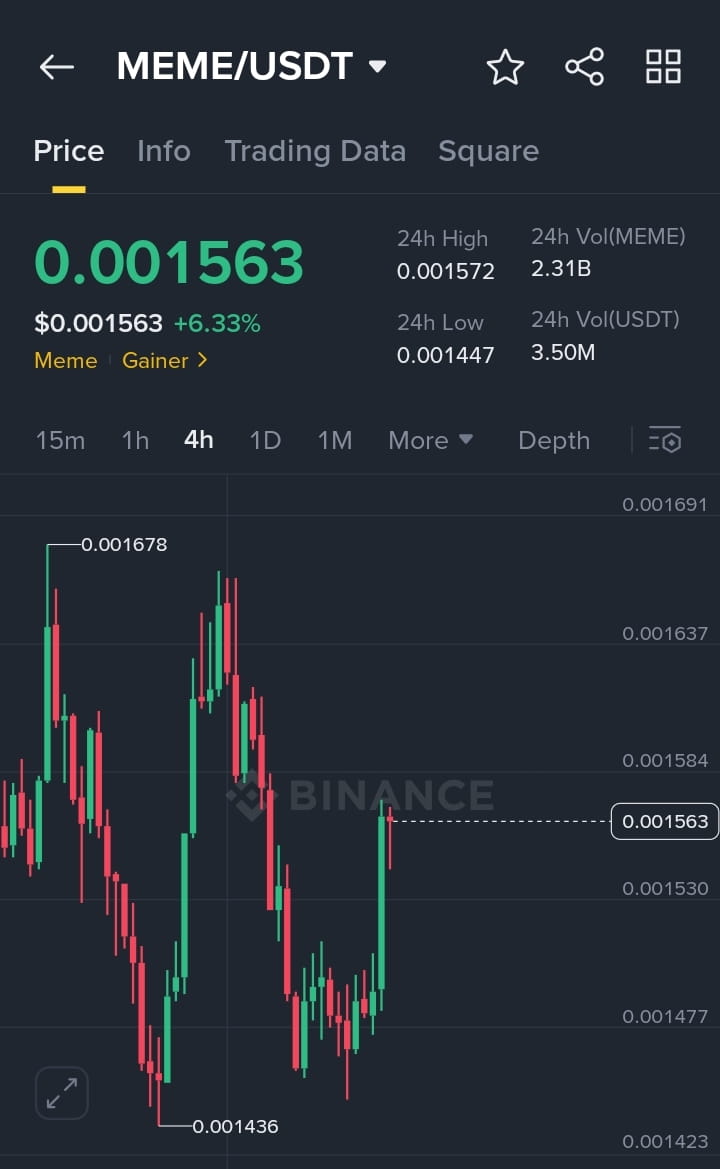Open chart indicator settings icon

click(665, 440)
